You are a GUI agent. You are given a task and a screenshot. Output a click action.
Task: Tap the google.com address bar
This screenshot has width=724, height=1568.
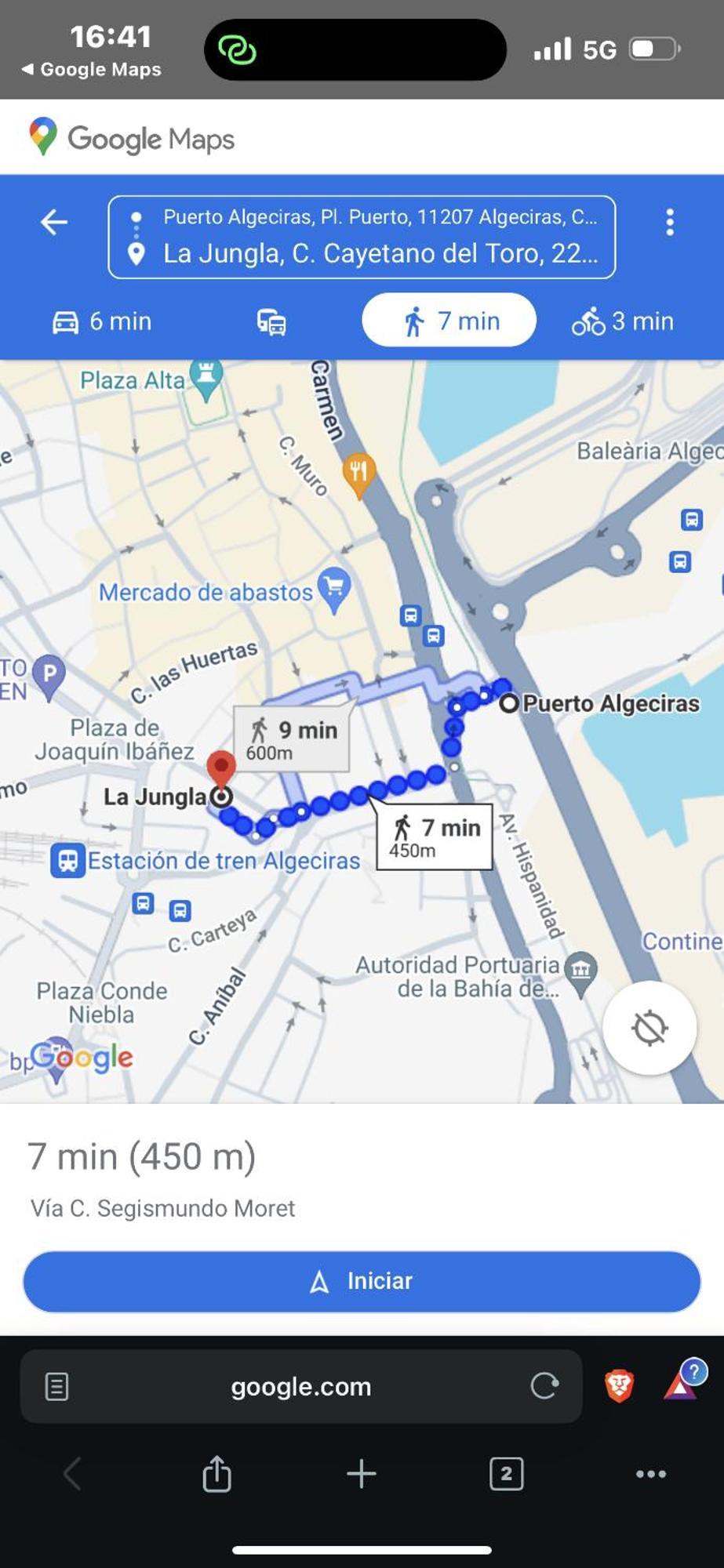(x=301, y=1386)
